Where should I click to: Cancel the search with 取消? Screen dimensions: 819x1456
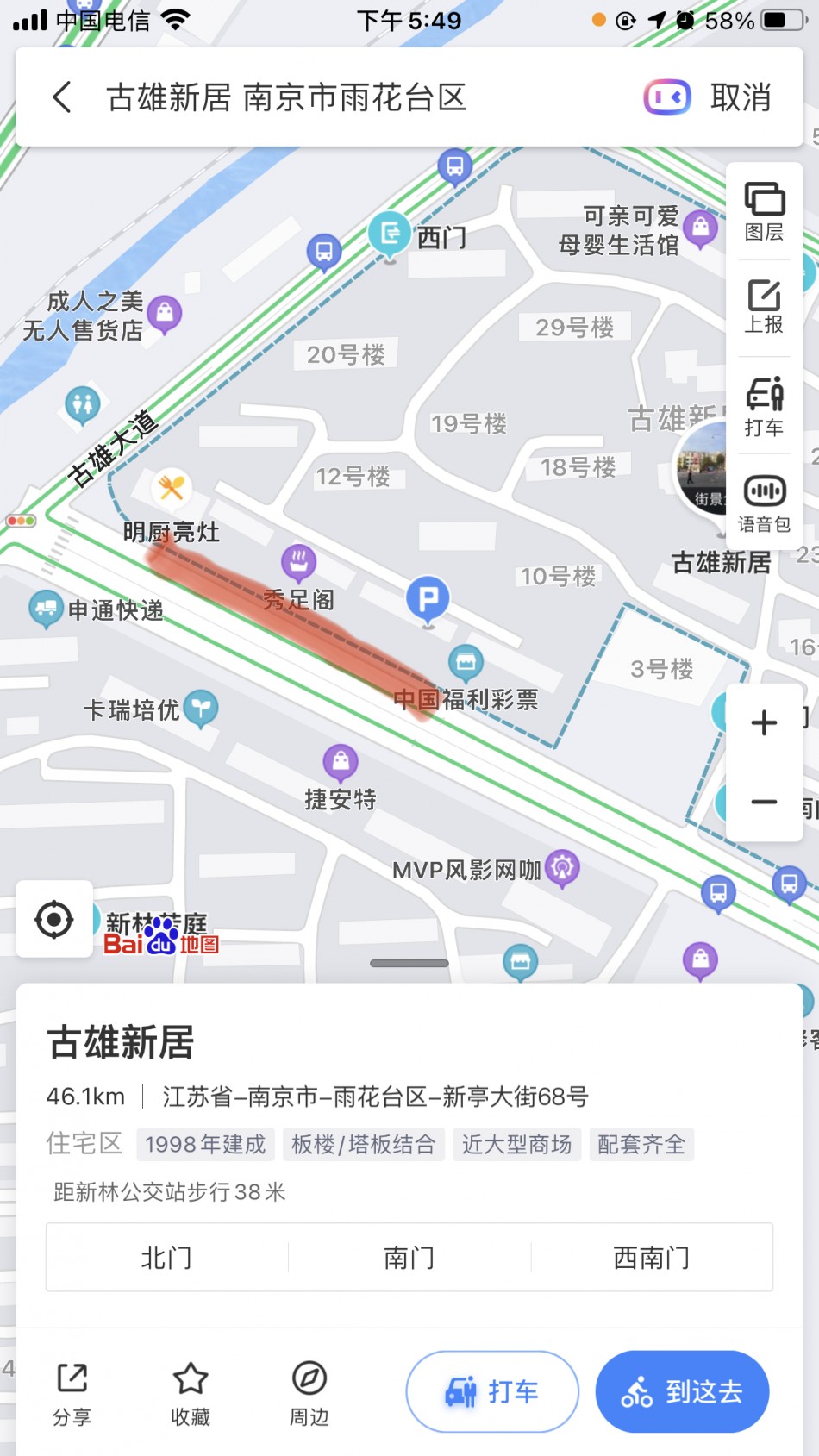[x=741, y=97]
